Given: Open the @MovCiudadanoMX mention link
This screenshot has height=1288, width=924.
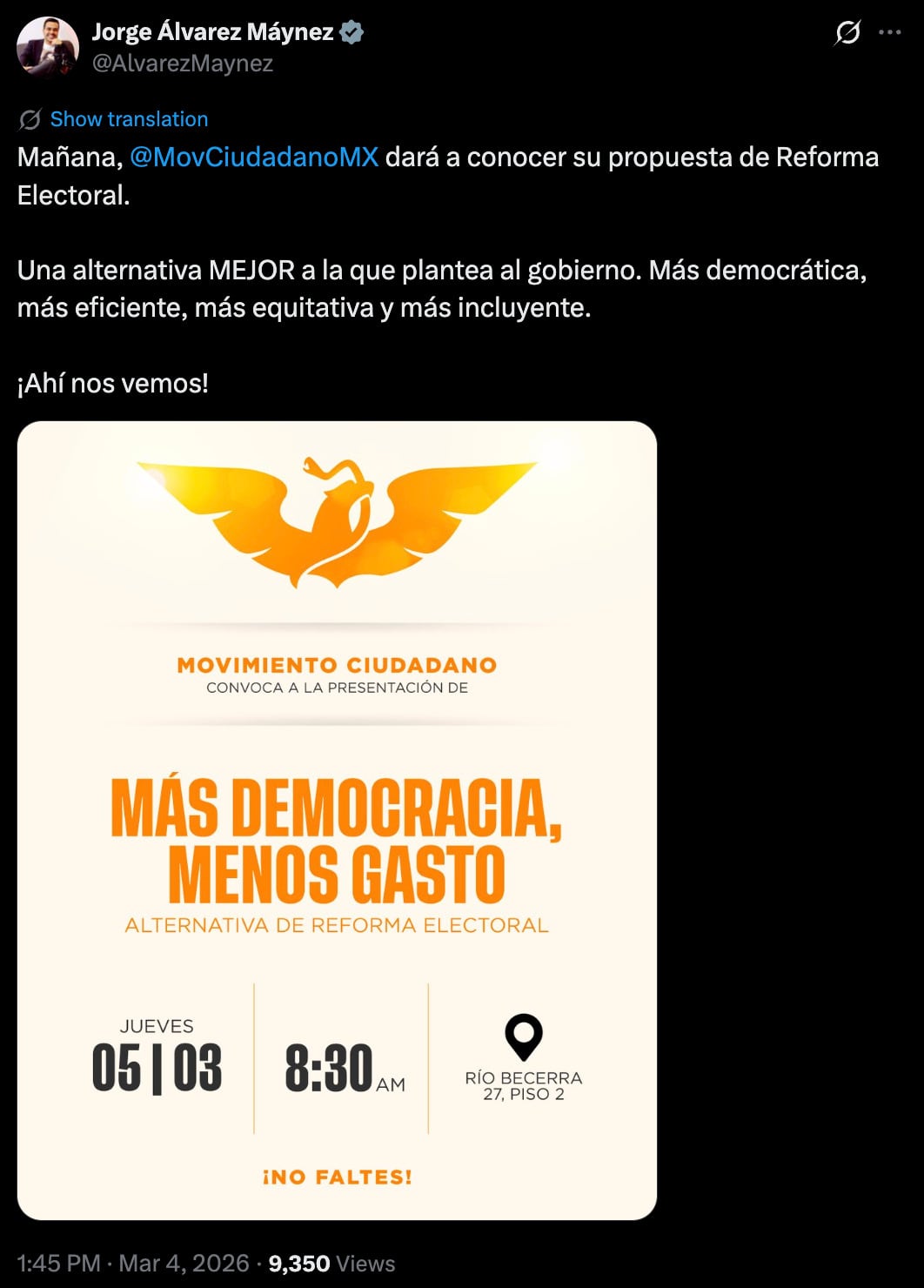Looking at the screenshot, I should (251, 155).
